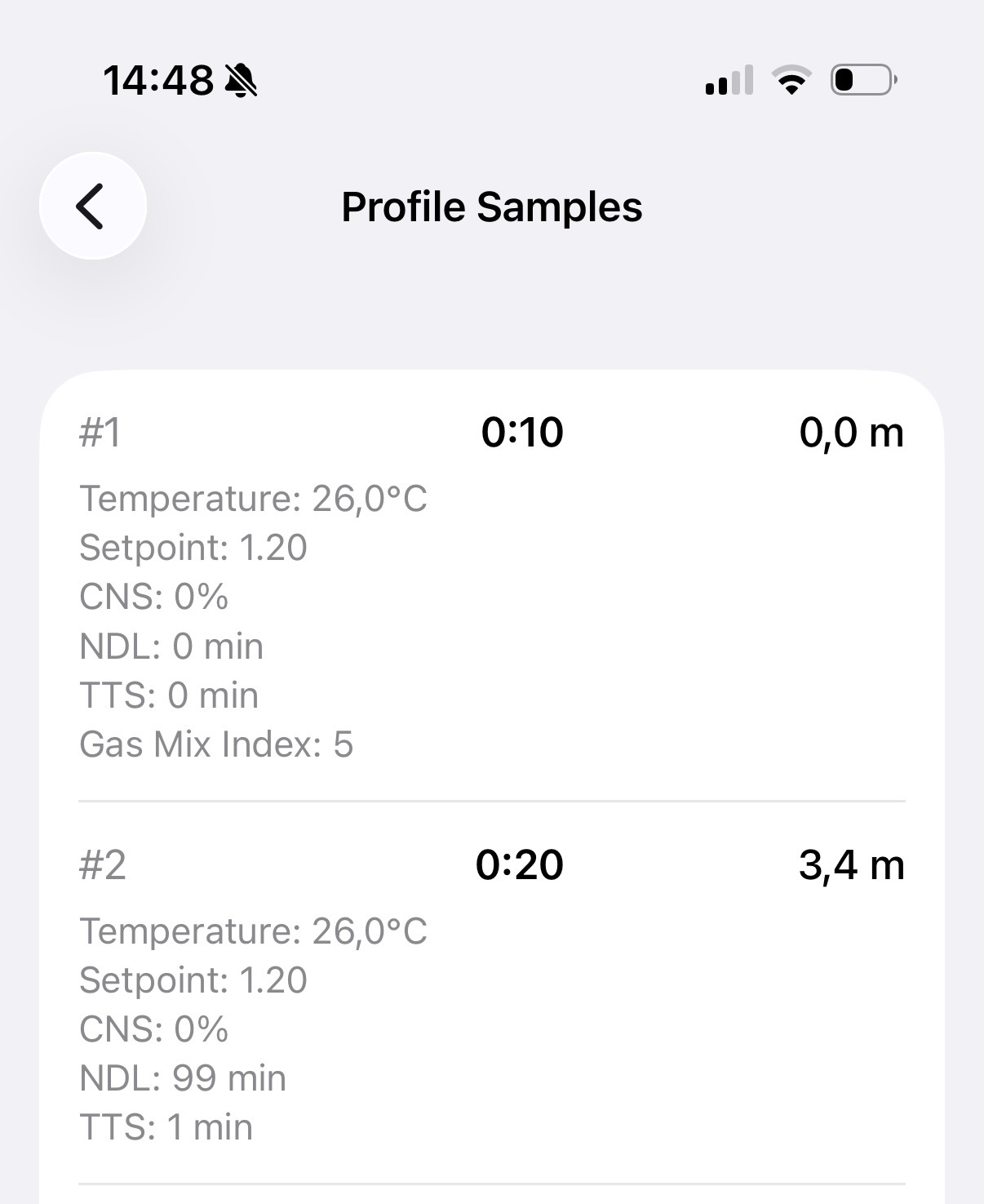Tap TTS: 0 min in sample #1

point(168,695)
